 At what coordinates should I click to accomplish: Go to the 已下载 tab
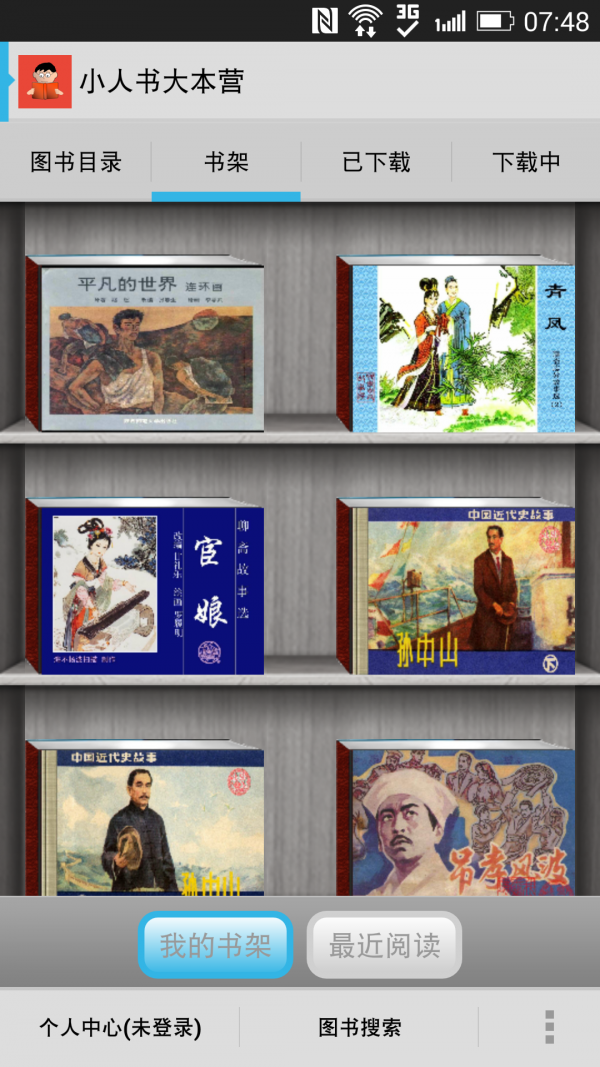(376, 162)
